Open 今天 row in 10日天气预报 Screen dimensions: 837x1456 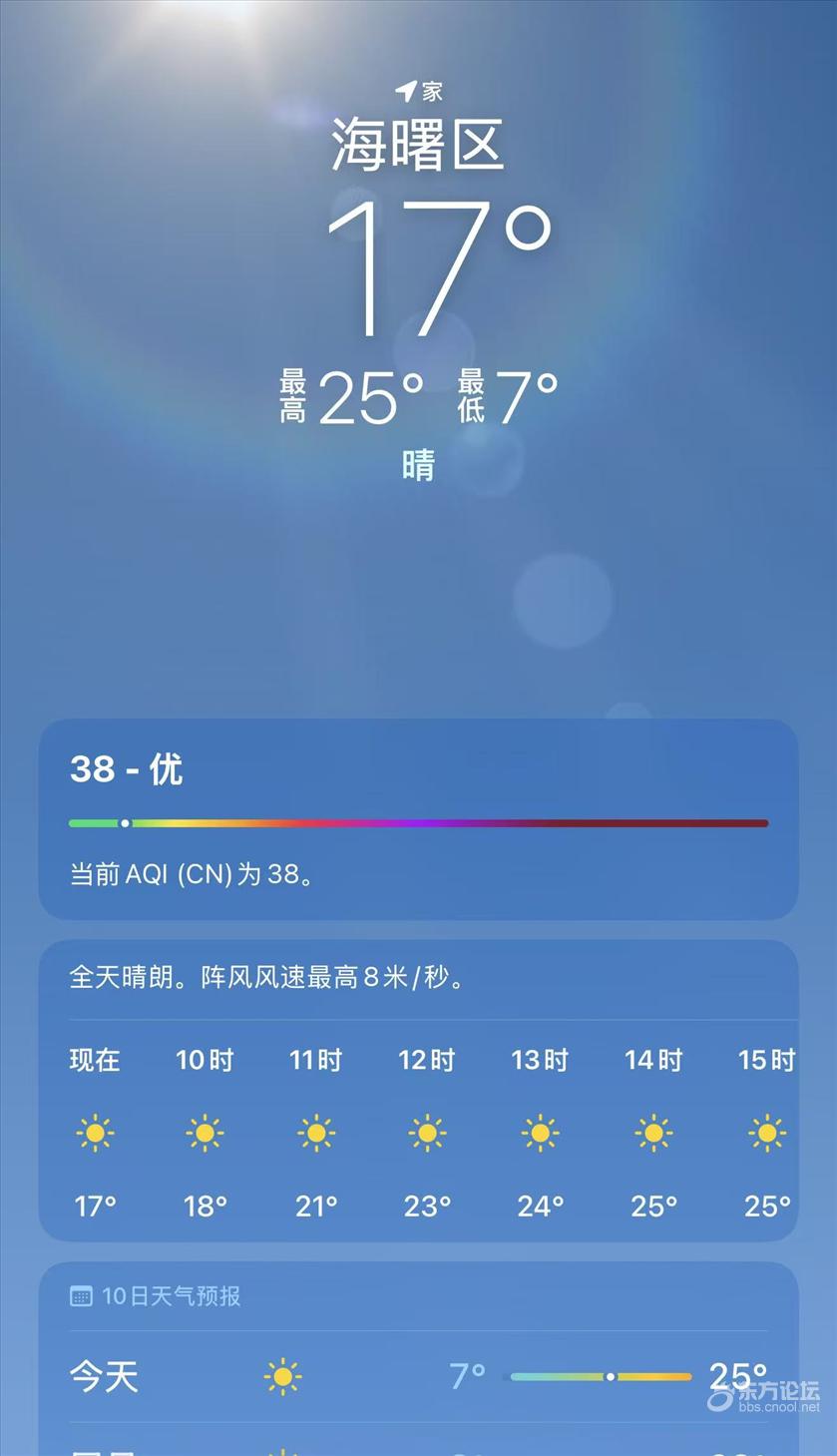click(x=418, y=1377)
